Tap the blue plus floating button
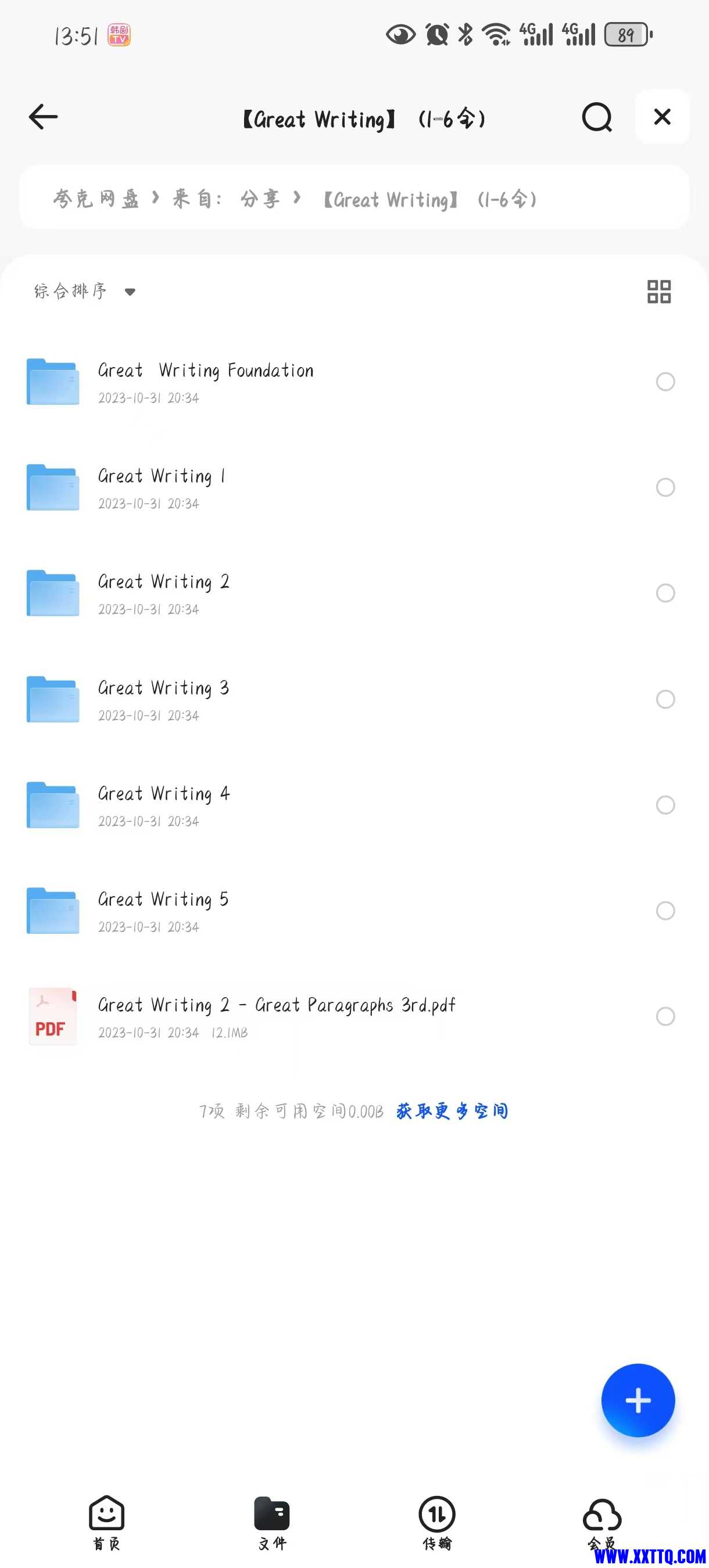The image size is (709, 1568). click(x=637, y=1400)
